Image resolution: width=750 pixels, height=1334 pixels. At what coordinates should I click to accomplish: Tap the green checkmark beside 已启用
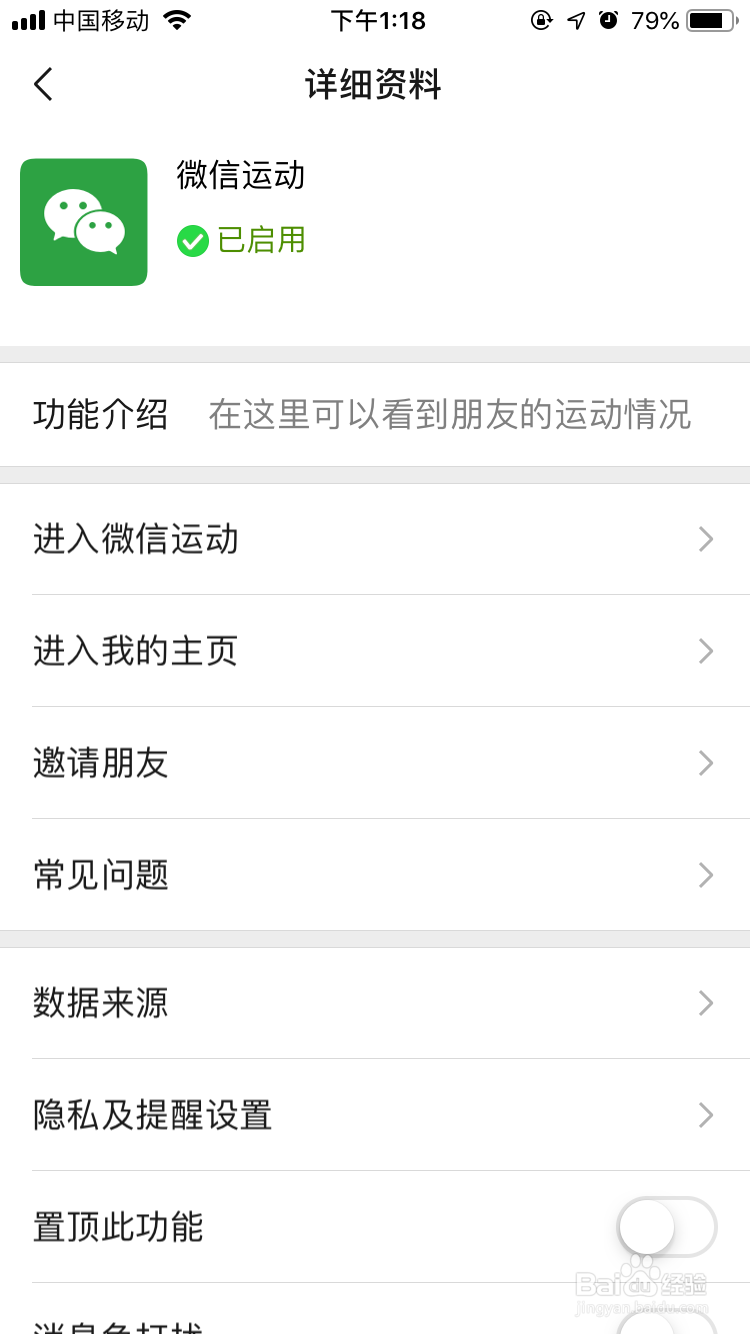click(192, 241)
